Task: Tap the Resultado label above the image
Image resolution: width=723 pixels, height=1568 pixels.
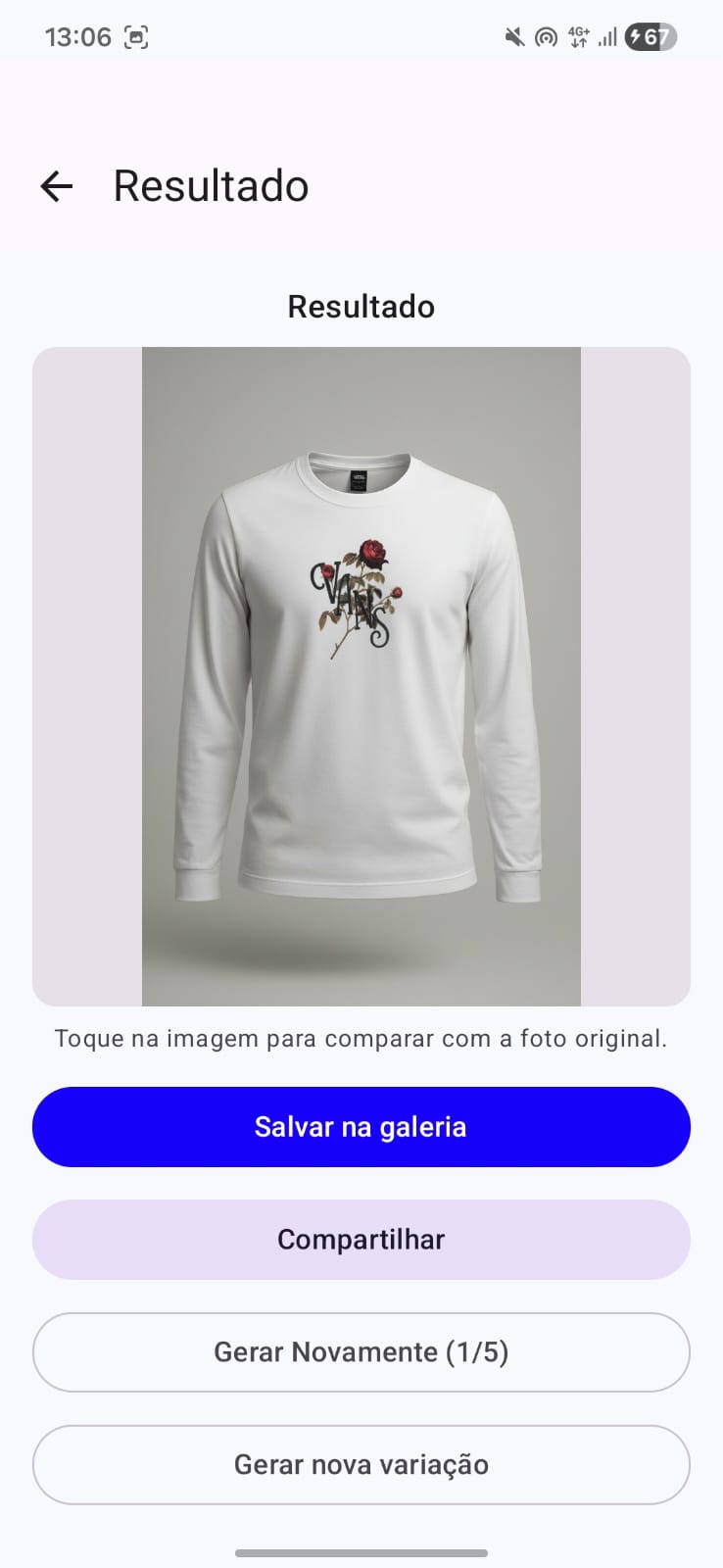Action: pyautogui.click(x=361, y=306)
